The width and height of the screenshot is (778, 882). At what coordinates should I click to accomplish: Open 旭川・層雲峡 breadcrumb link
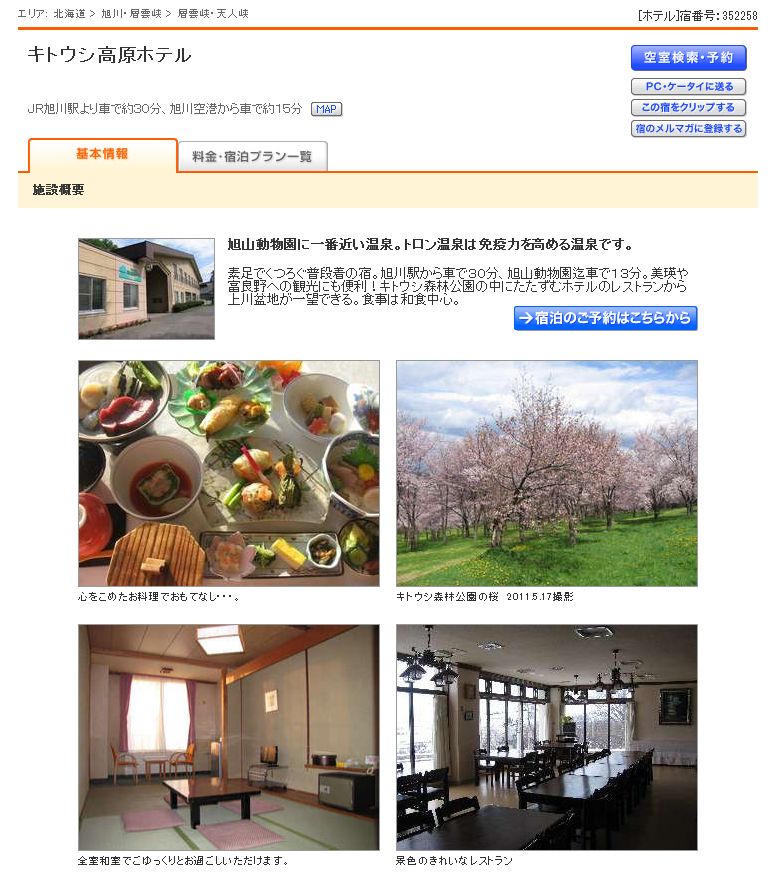(133, 14)
